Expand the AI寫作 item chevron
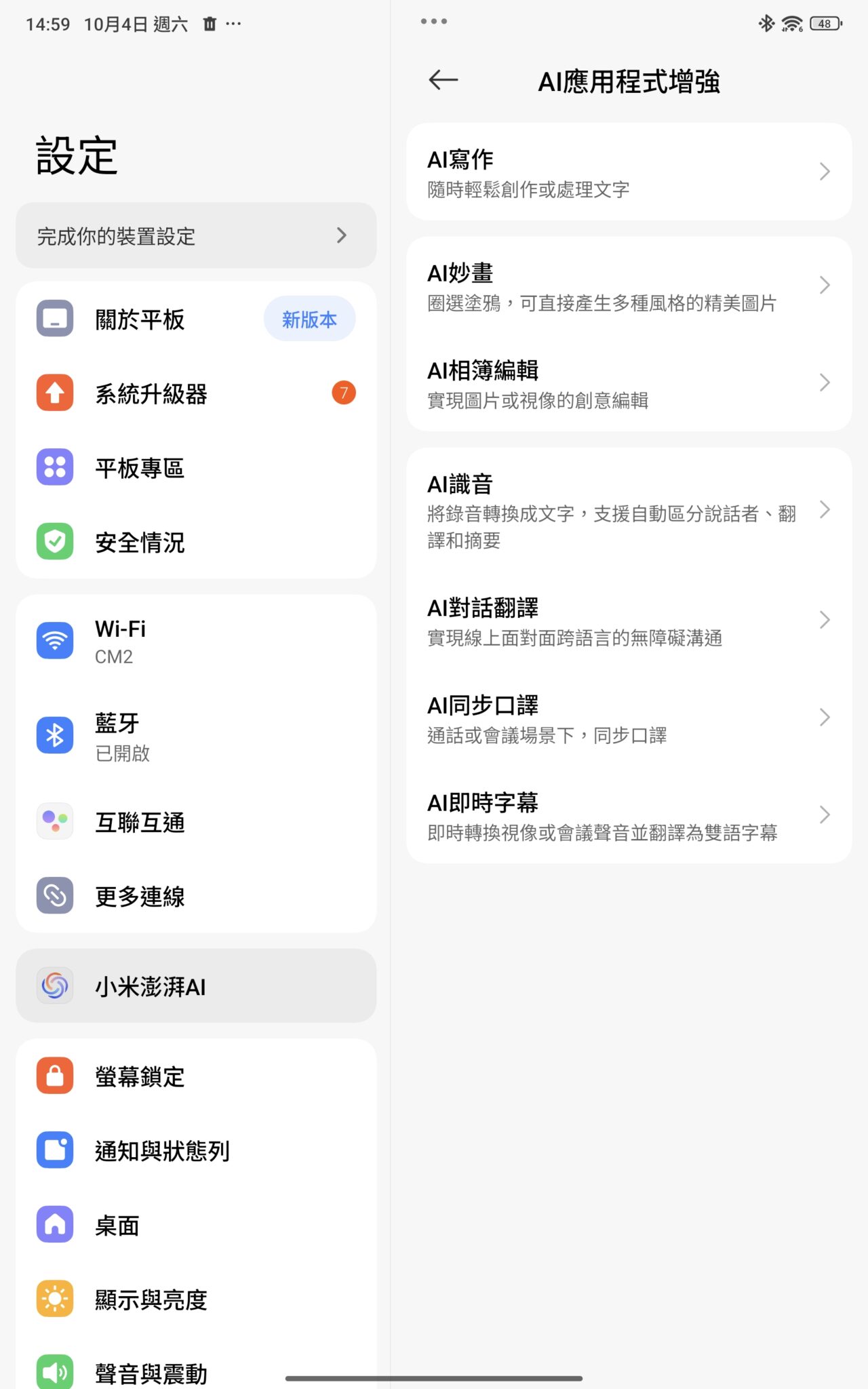The image size is (868, 1389). [x=825, y=172]
